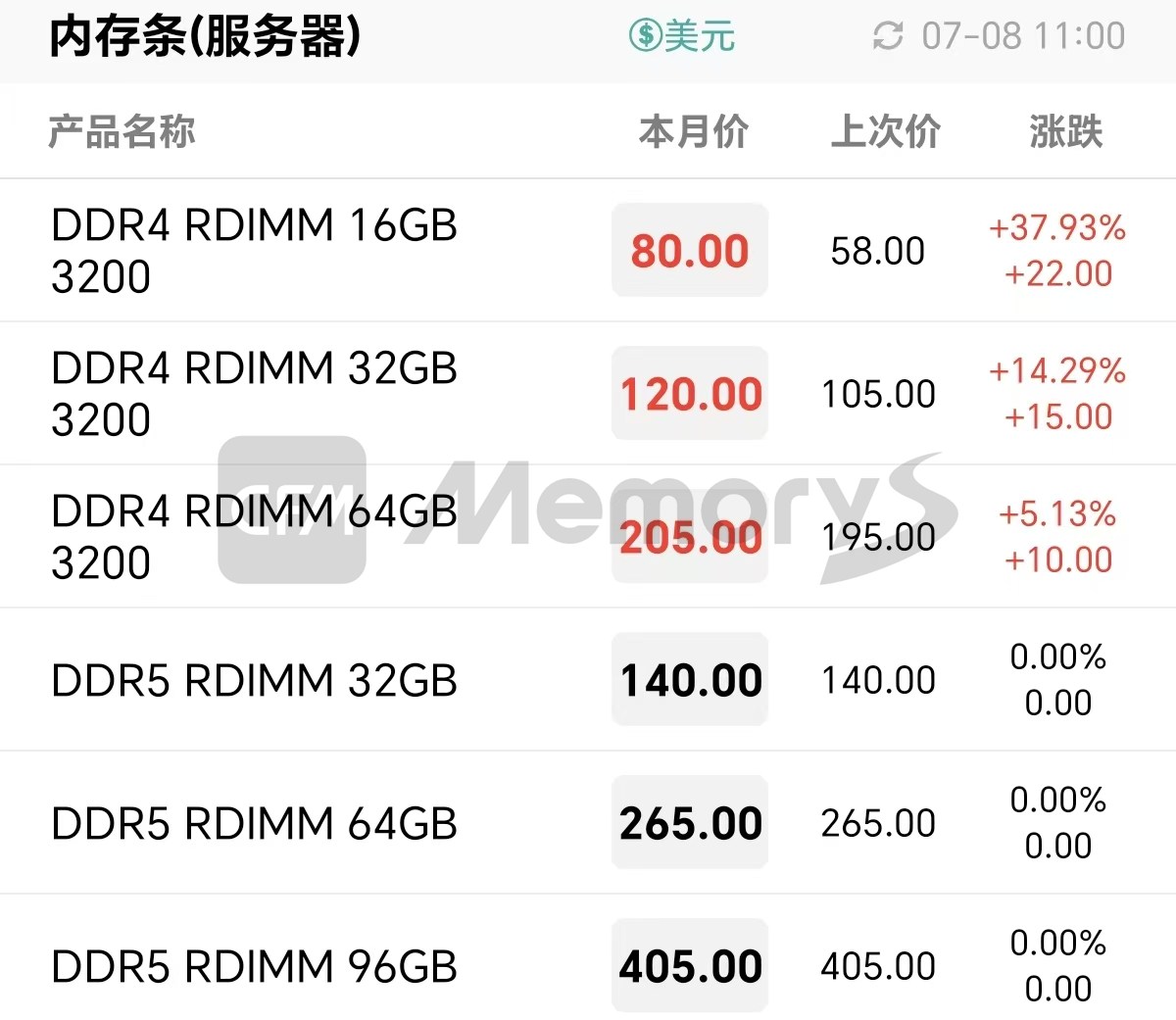Tap the DDR5 RDIMM 64GB row
The image size is (1176, 1020).
pyautogui.click(x=254, y=823)
